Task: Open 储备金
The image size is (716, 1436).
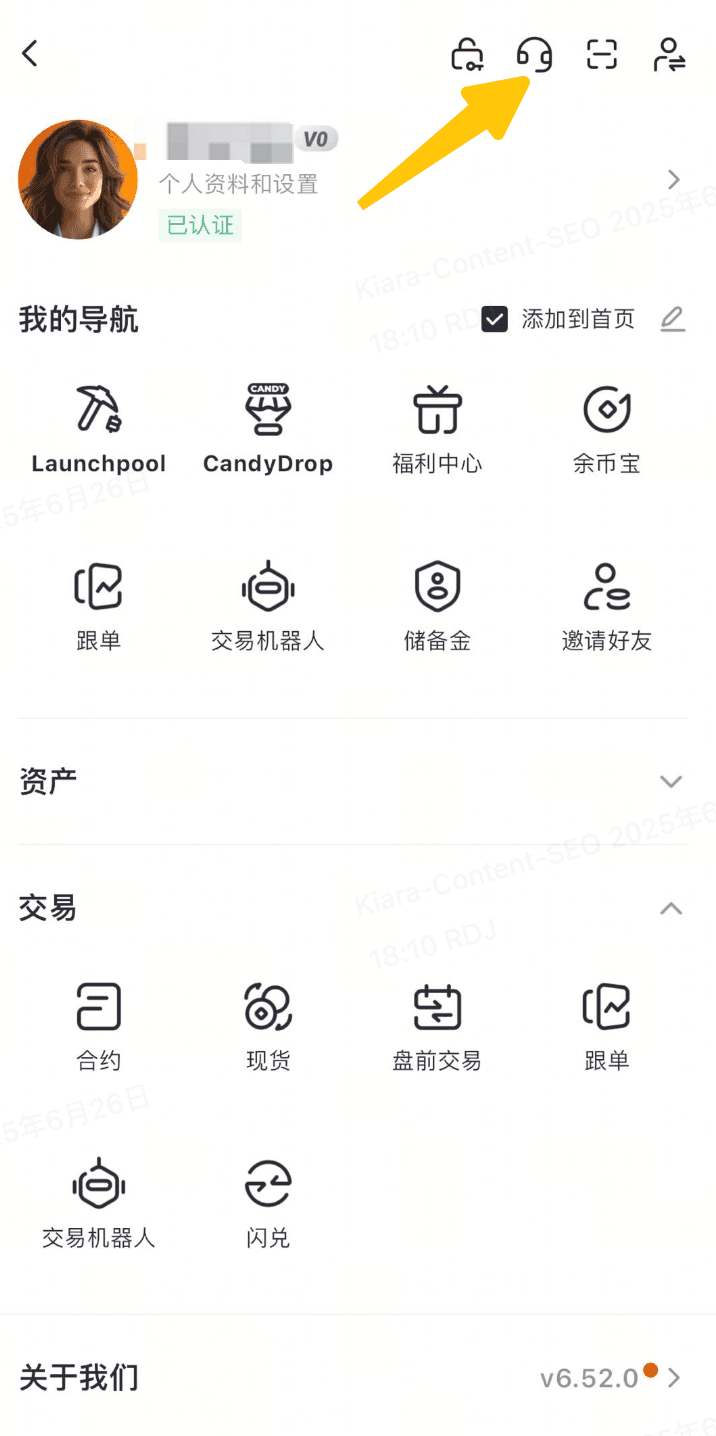Action: tap(437, 605)
